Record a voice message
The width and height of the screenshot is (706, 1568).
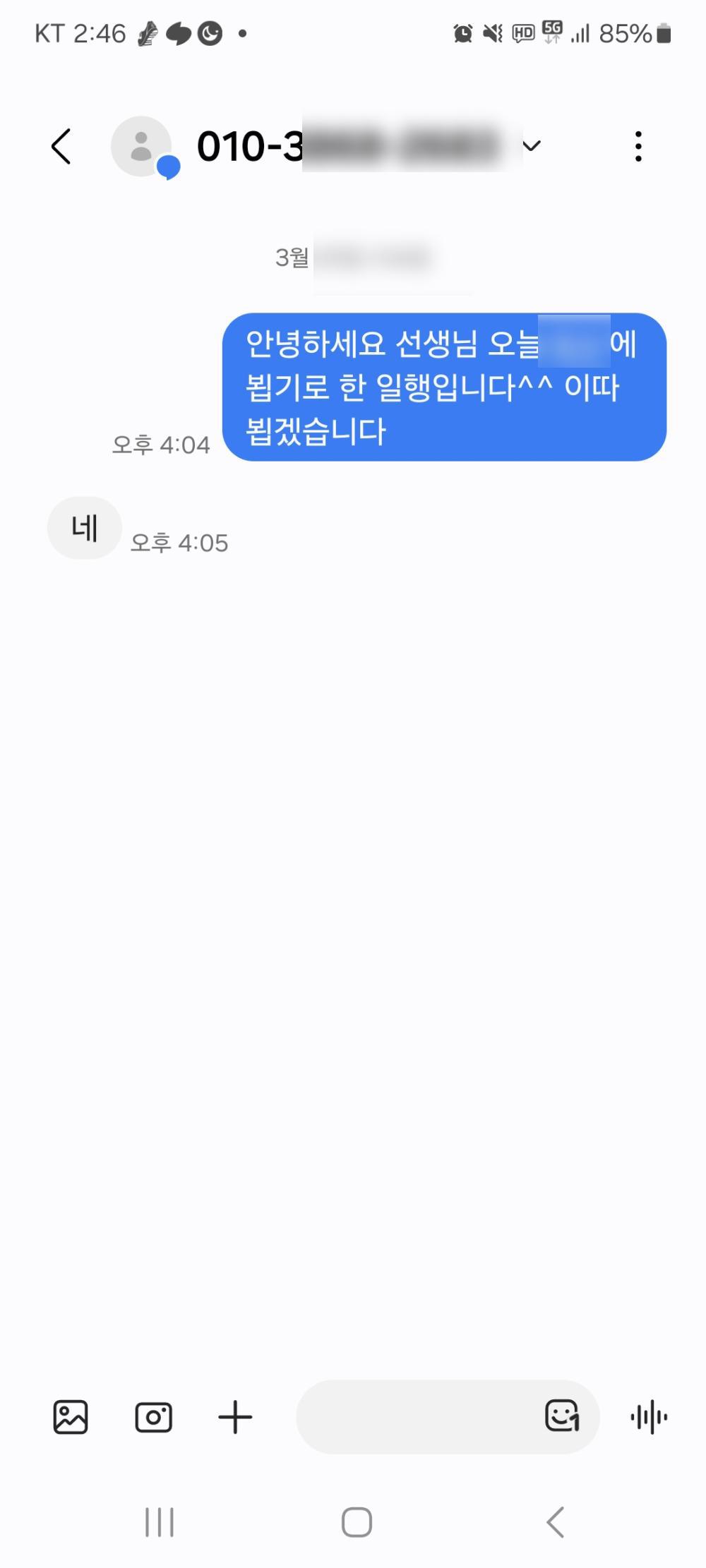pos(649,1417)
